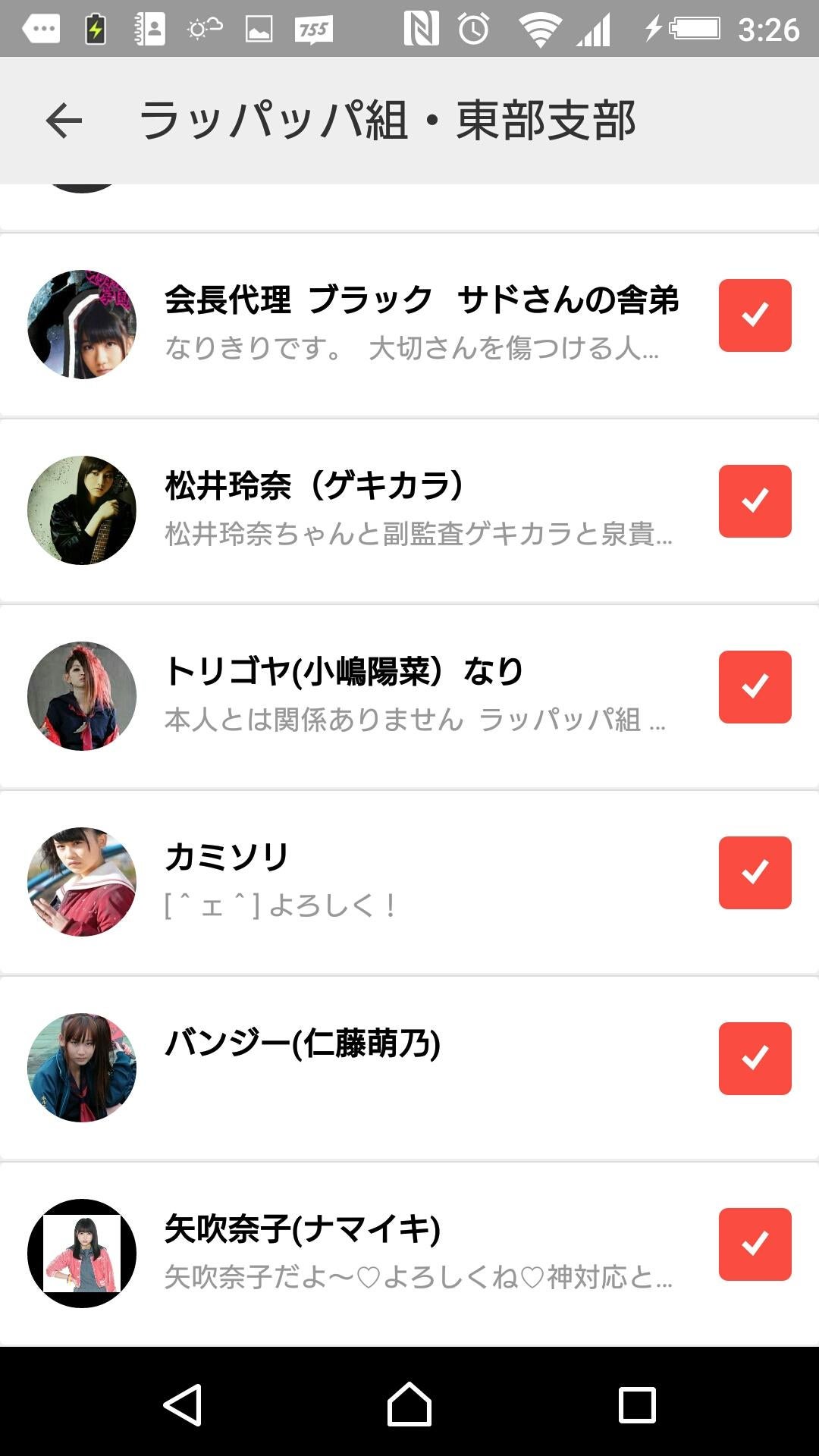Go back from ラッパッパ組・東部支部
This screenshot has height=1456, width=819.
tap(64, 121)
